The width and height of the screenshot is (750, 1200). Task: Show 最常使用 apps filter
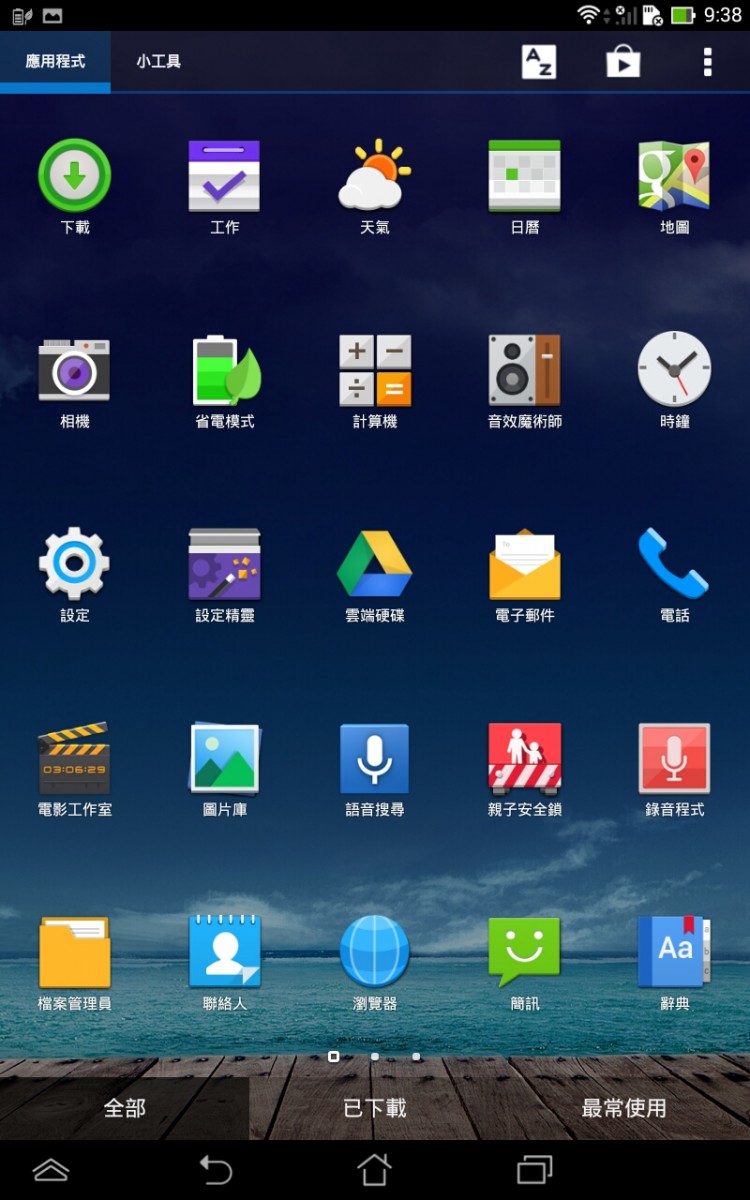pyautogui.click(x=624, y=1108)
